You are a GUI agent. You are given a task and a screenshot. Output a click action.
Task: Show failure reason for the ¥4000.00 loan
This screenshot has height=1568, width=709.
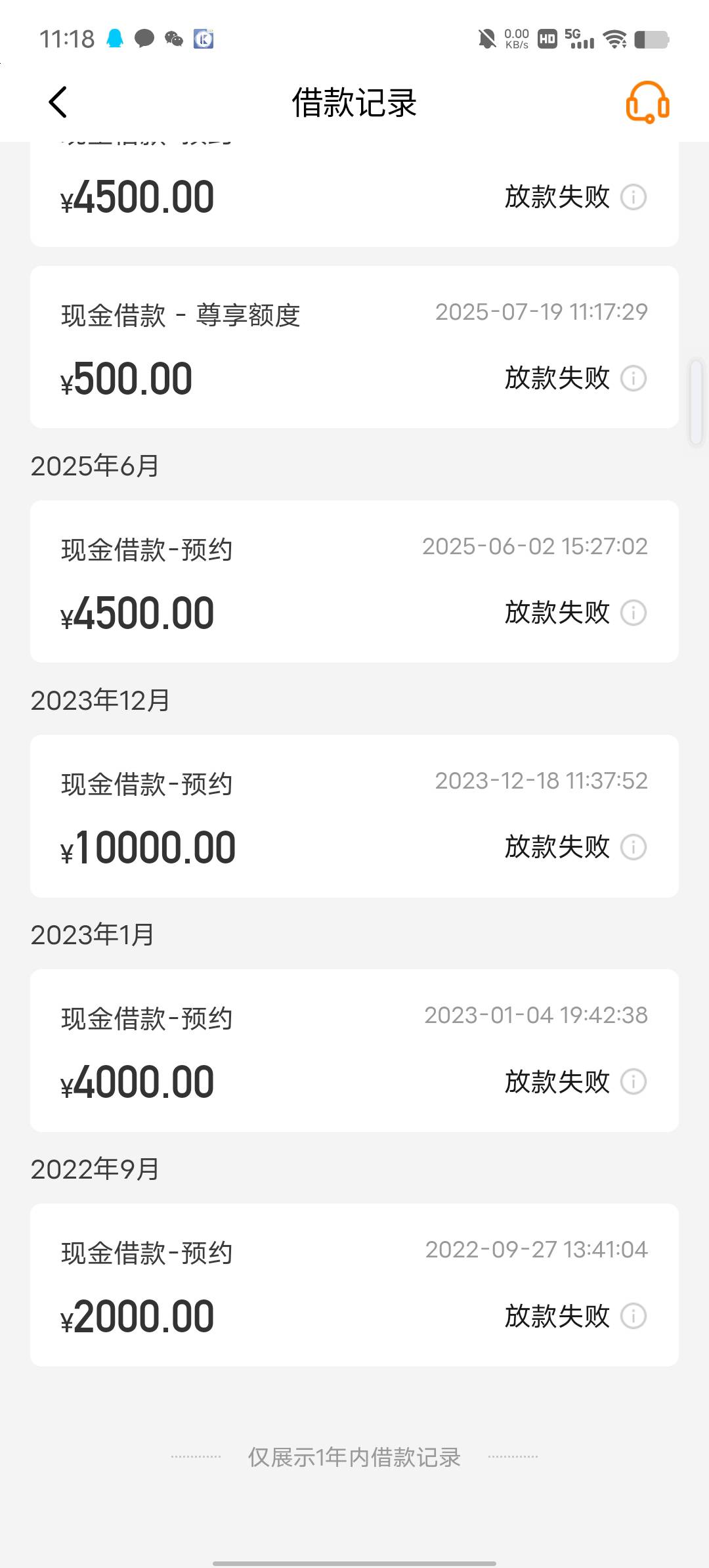(634, 1081)
